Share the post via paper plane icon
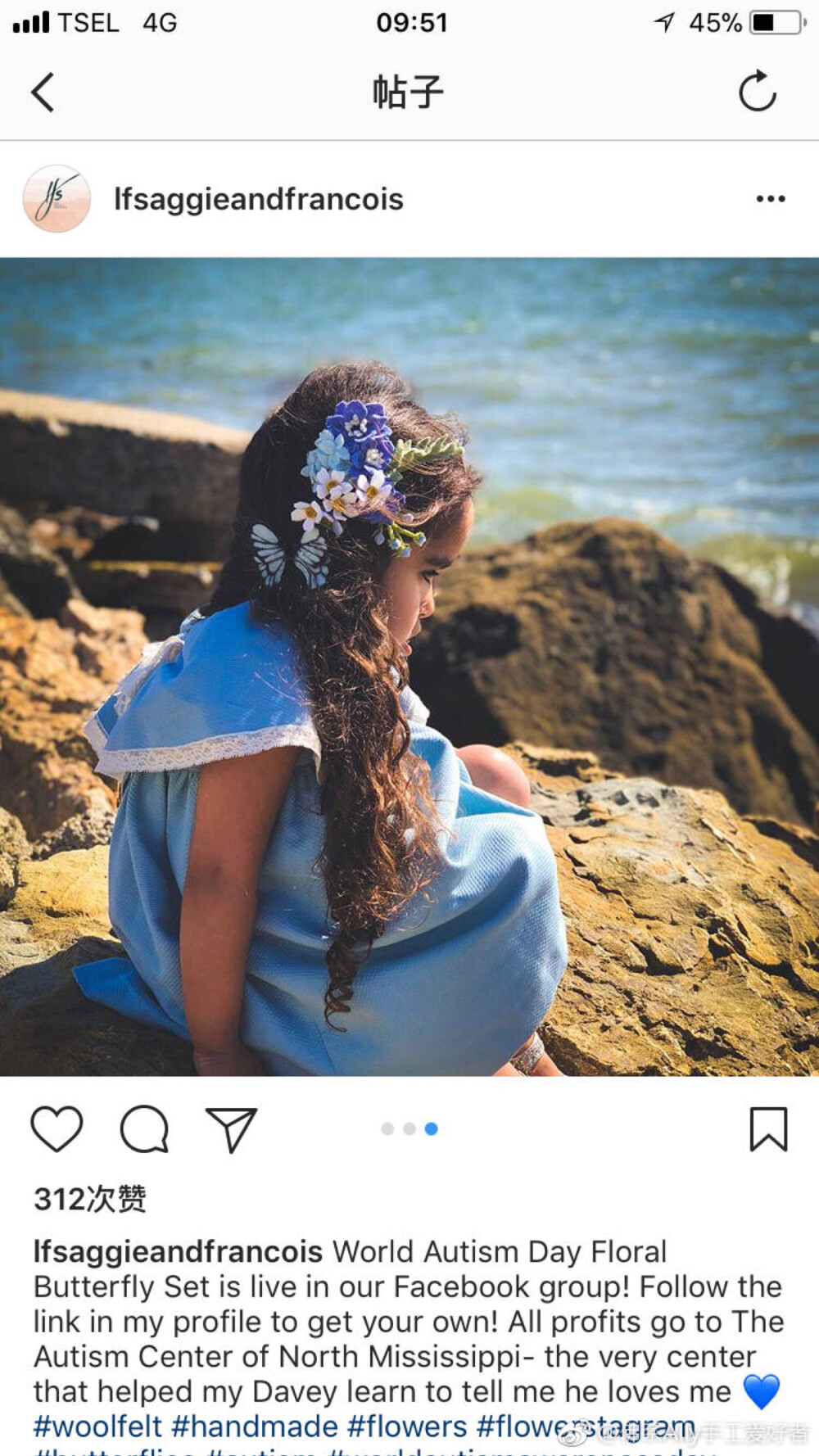The height and width of the screenshot is (1456, 819). [231, 1128]
